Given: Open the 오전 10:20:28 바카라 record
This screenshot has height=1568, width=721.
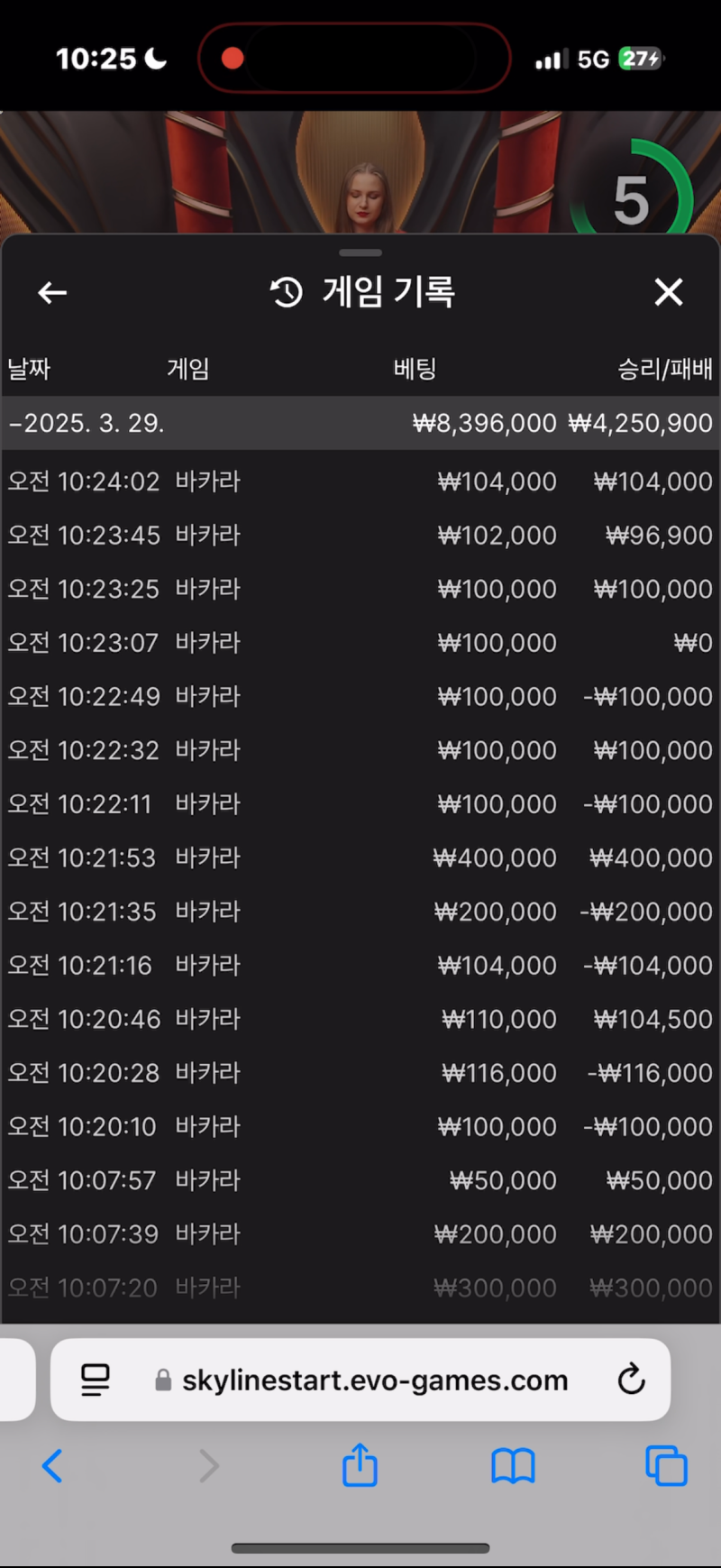Looking at the screenshot, I should point(360,1073).
